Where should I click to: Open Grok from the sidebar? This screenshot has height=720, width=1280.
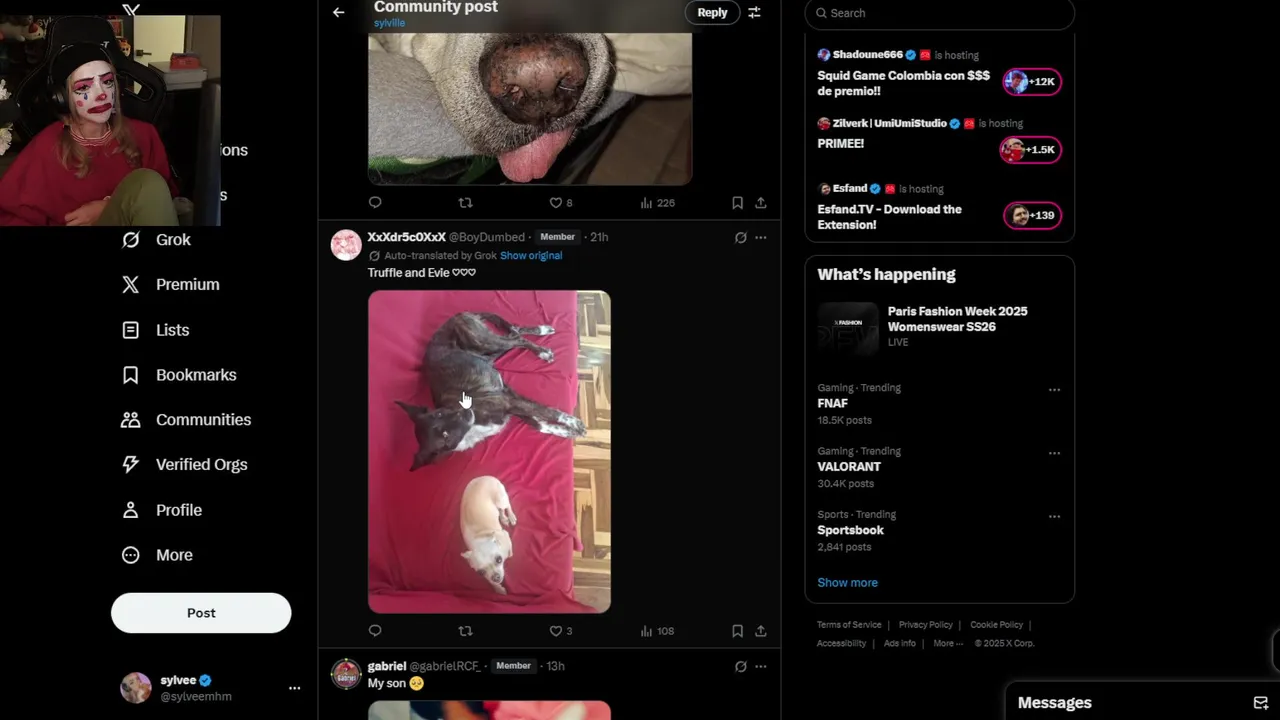[x=172, y=240]
